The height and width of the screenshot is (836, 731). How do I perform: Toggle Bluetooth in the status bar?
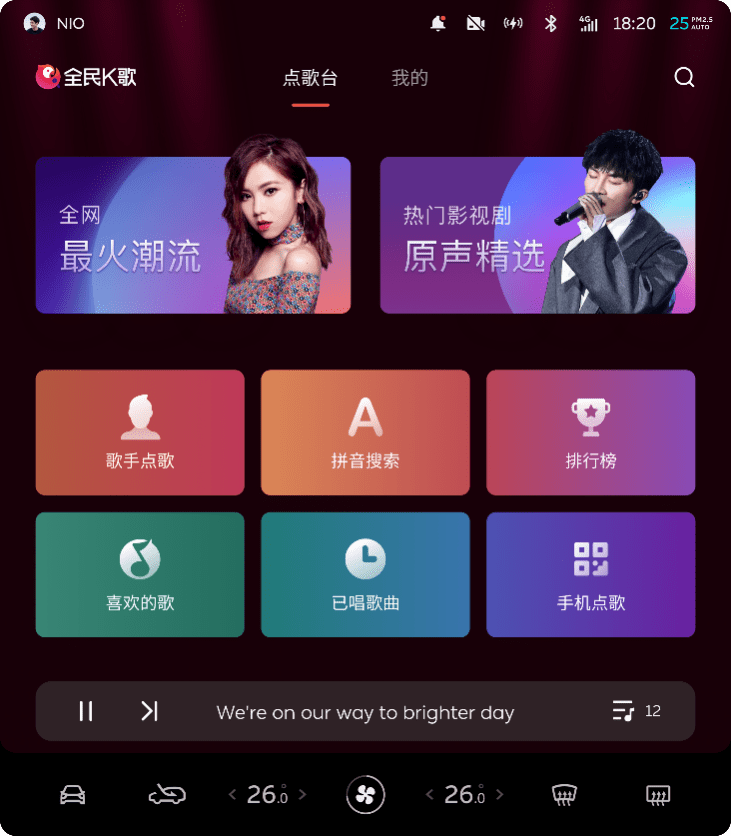click(551, 22)
